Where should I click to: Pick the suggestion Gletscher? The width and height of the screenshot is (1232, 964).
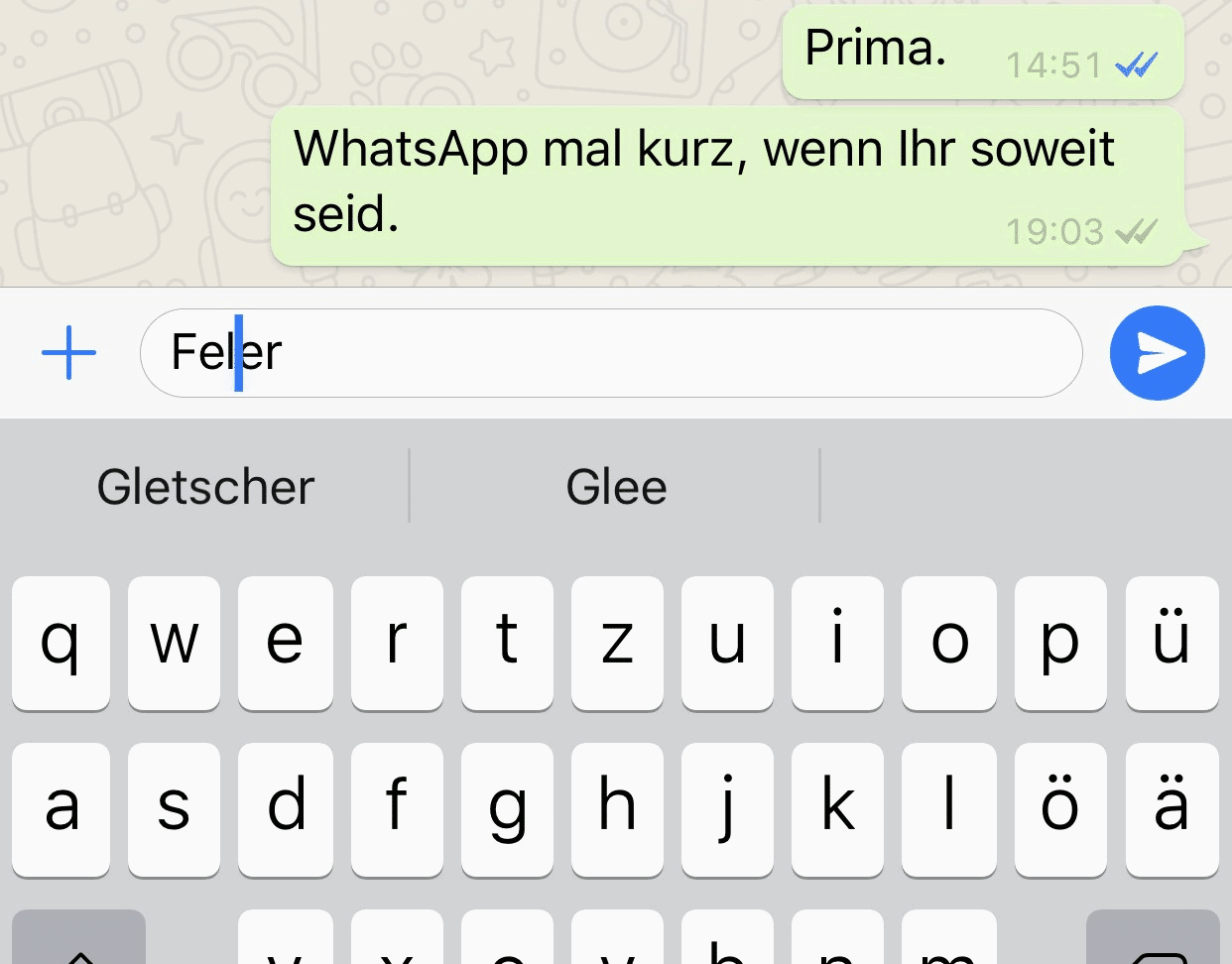click(x=205, y=487)
